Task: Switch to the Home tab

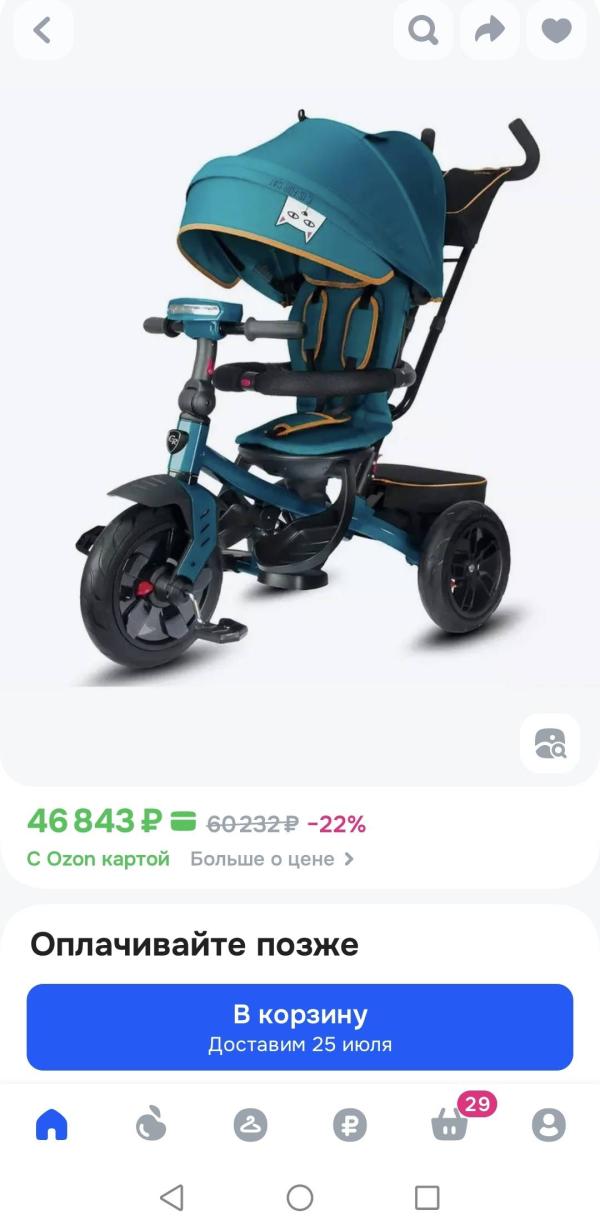Action: [x=52, y=1125]
